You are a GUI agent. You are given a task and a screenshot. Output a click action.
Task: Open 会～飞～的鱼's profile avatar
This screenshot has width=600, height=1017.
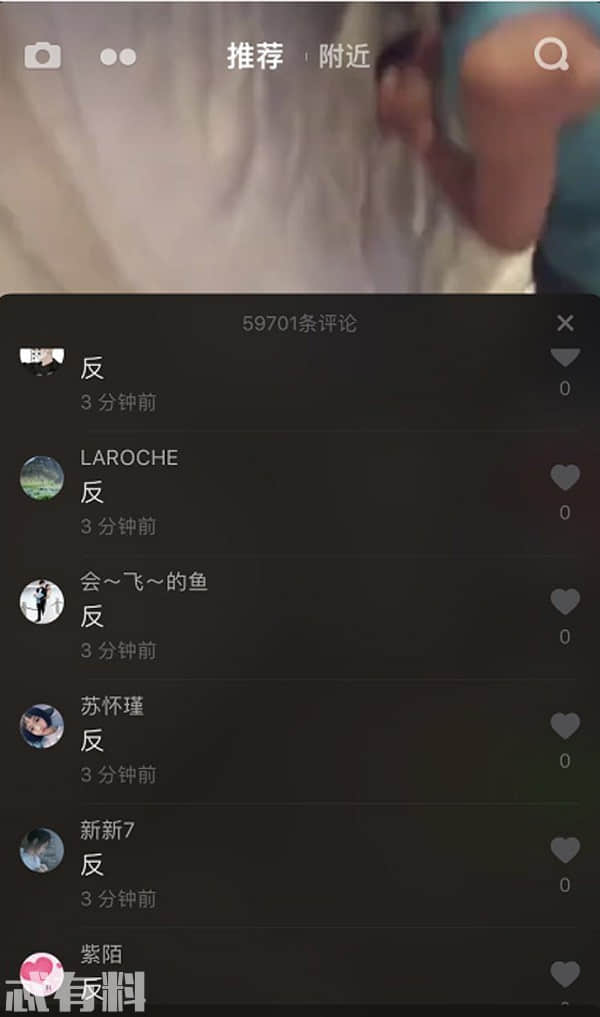pos(42,602)
